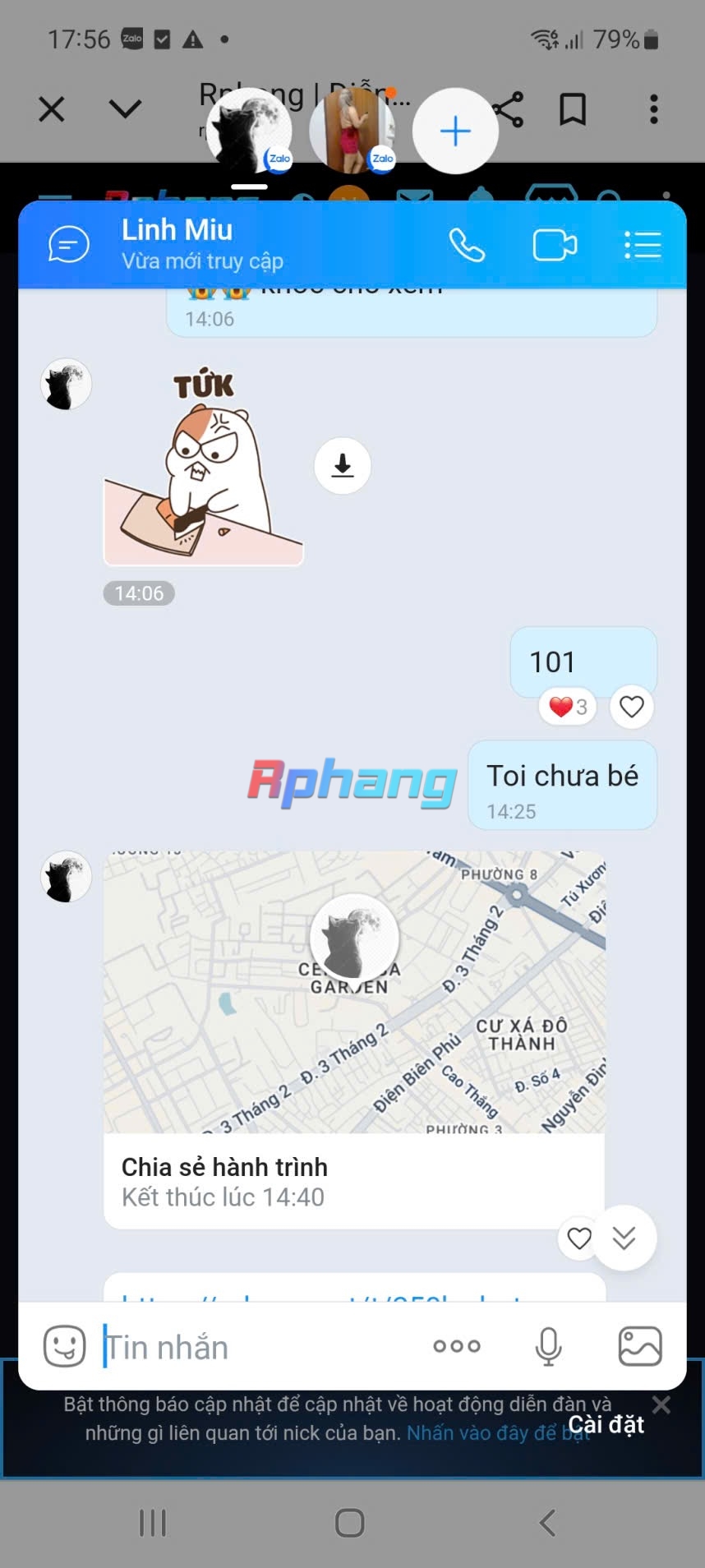Start a voice call with Linh Miu
This screenshot has height=1568, width=705.
tap(467, 245)
